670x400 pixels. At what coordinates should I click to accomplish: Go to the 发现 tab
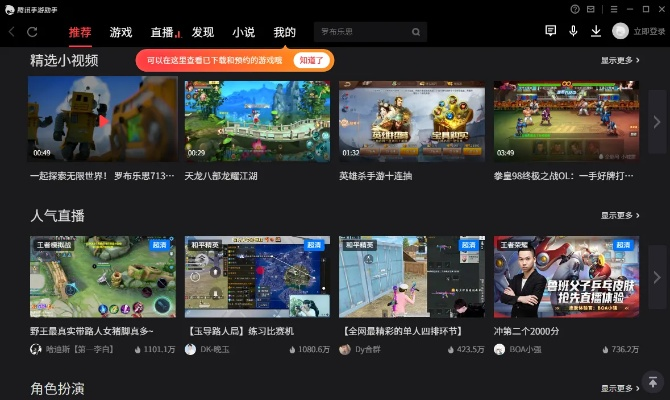(203, 32)
